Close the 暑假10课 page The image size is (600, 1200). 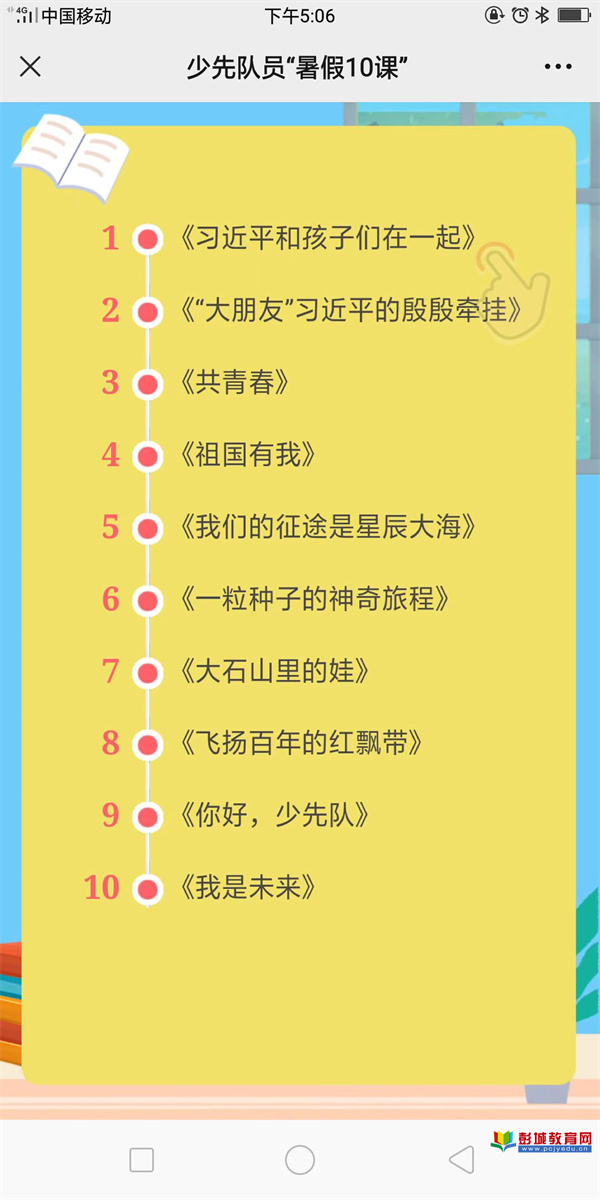pyautogui.click(x=31, y=67)
